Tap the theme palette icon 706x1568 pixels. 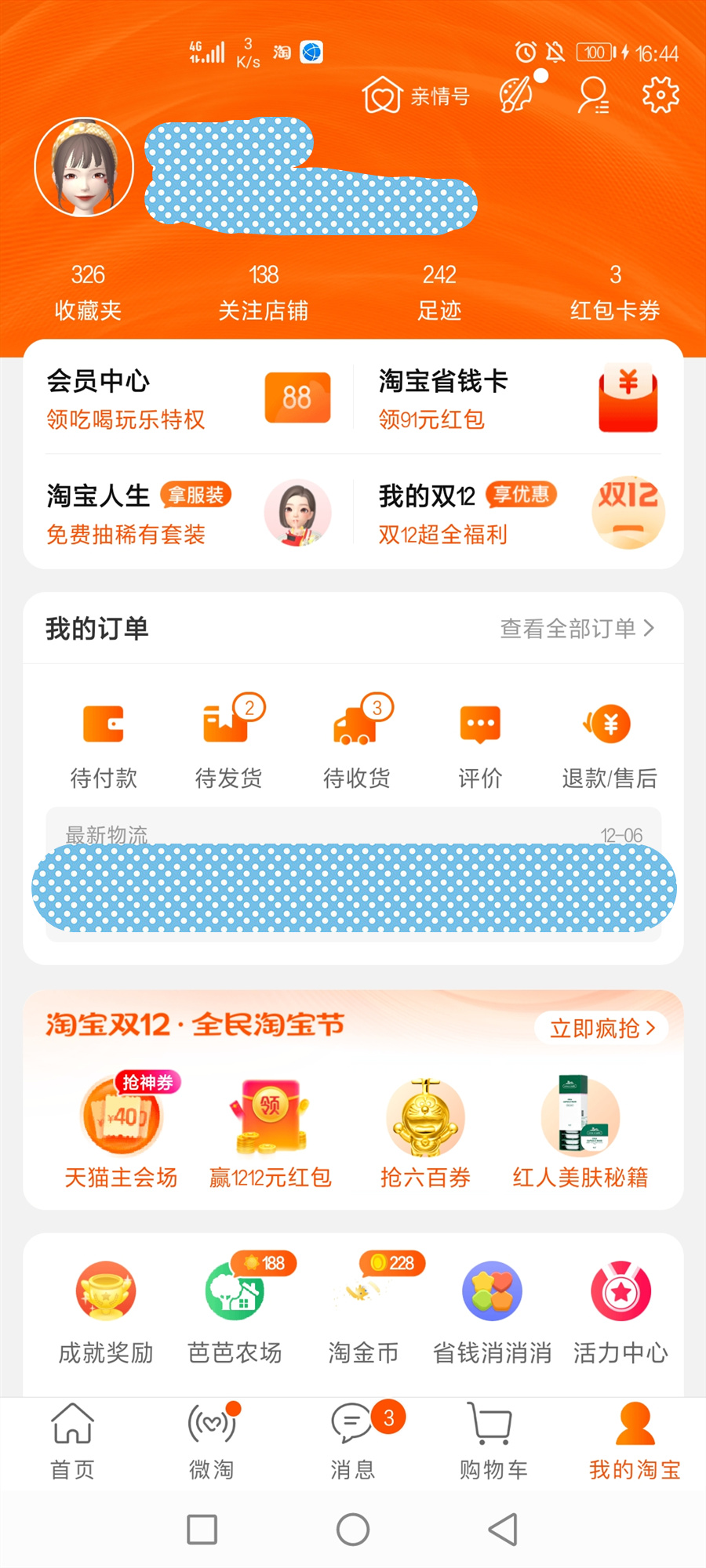(x=518, y=96)
